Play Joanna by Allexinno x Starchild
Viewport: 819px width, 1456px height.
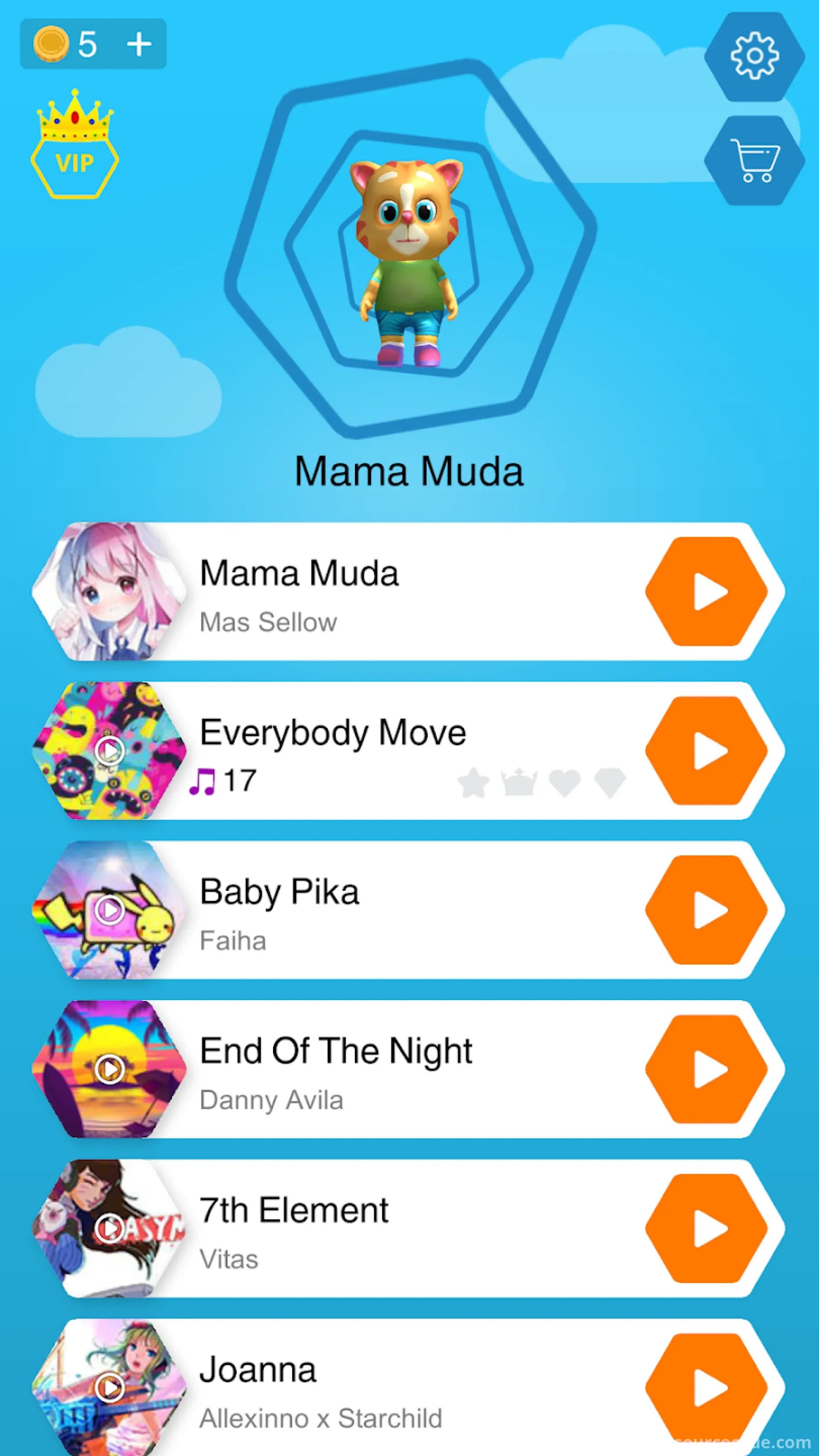click(707, 1388)
